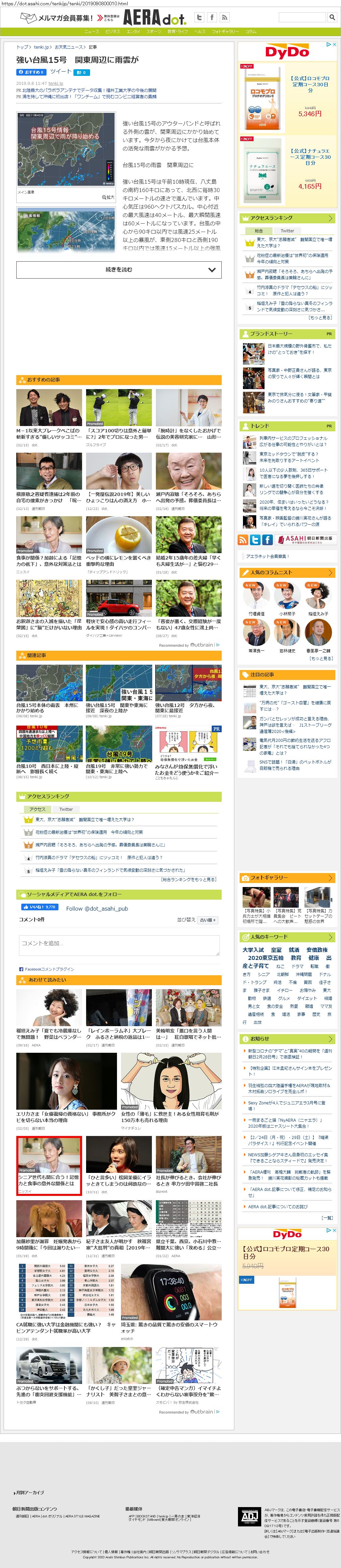Open the comment sort dropdown 古い順
Screen dimensions: 341x1568
pyautogui.click(x=207, y=920)
